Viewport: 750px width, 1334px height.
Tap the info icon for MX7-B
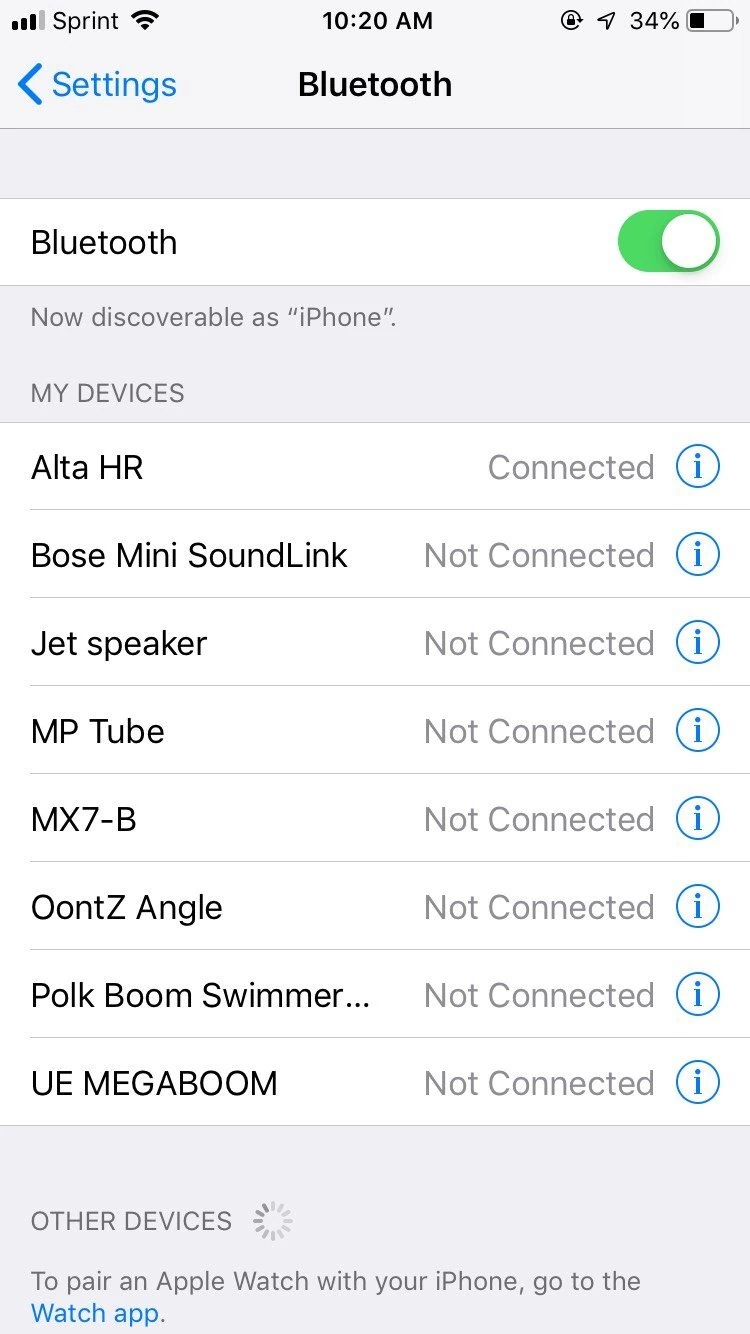pos(698,819)
